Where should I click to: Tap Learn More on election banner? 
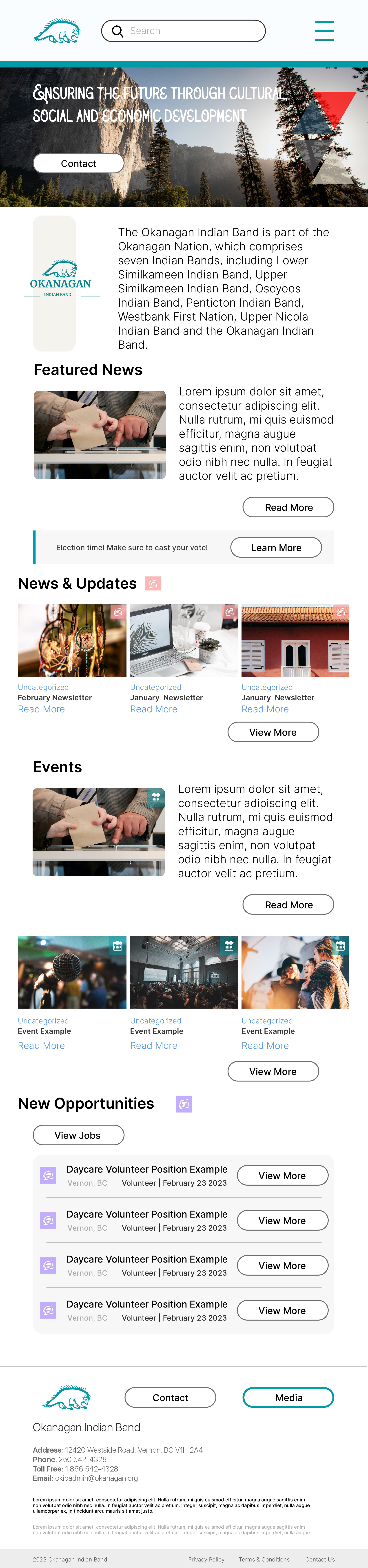tap(276, 547)
